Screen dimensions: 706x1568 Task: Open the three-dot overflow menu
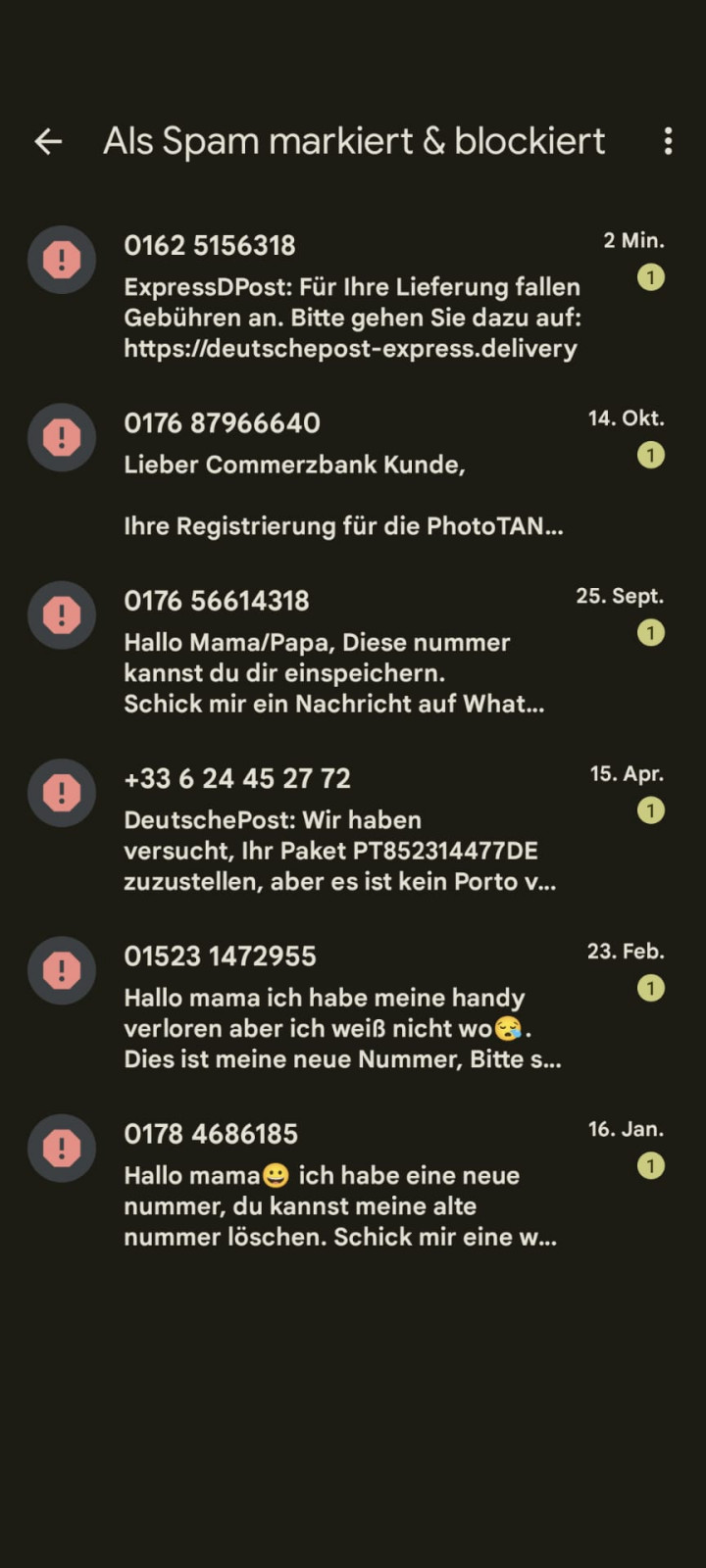point(668,141)
